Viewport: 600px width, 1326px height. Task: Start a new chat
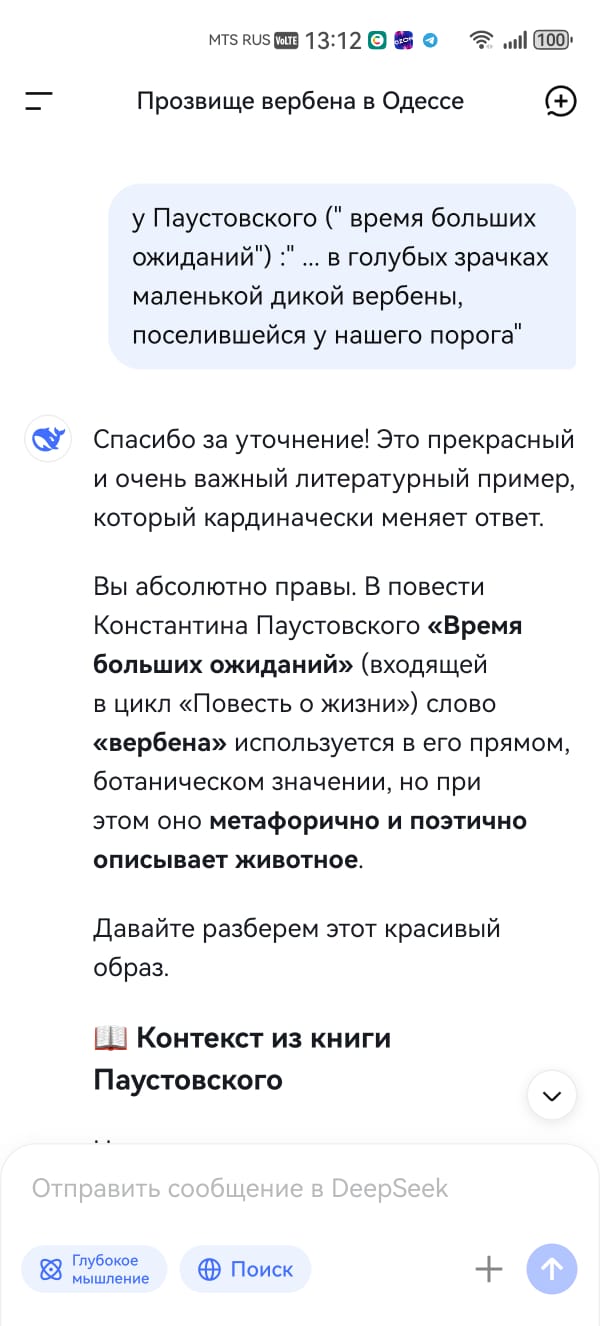[560, 101]
